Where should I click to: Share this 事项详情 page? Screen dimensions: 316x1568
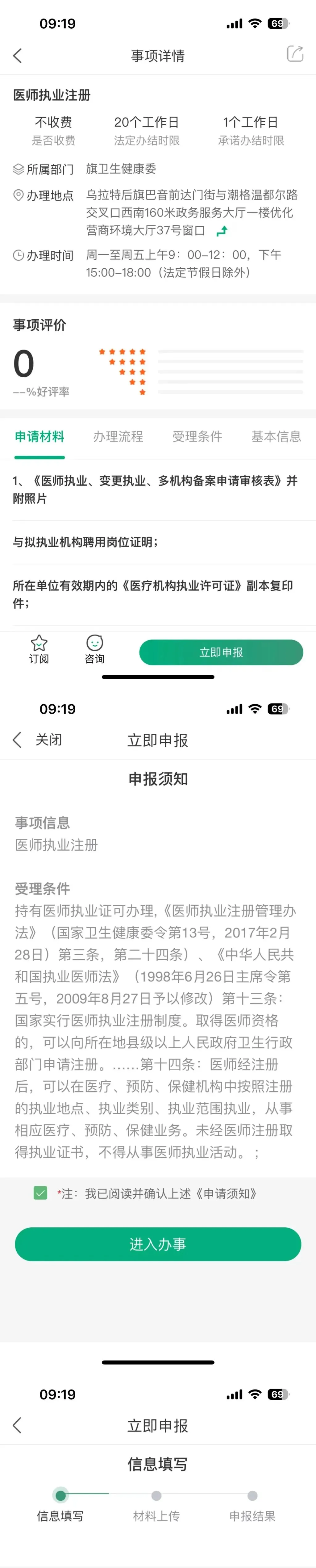tap(295, 54)
